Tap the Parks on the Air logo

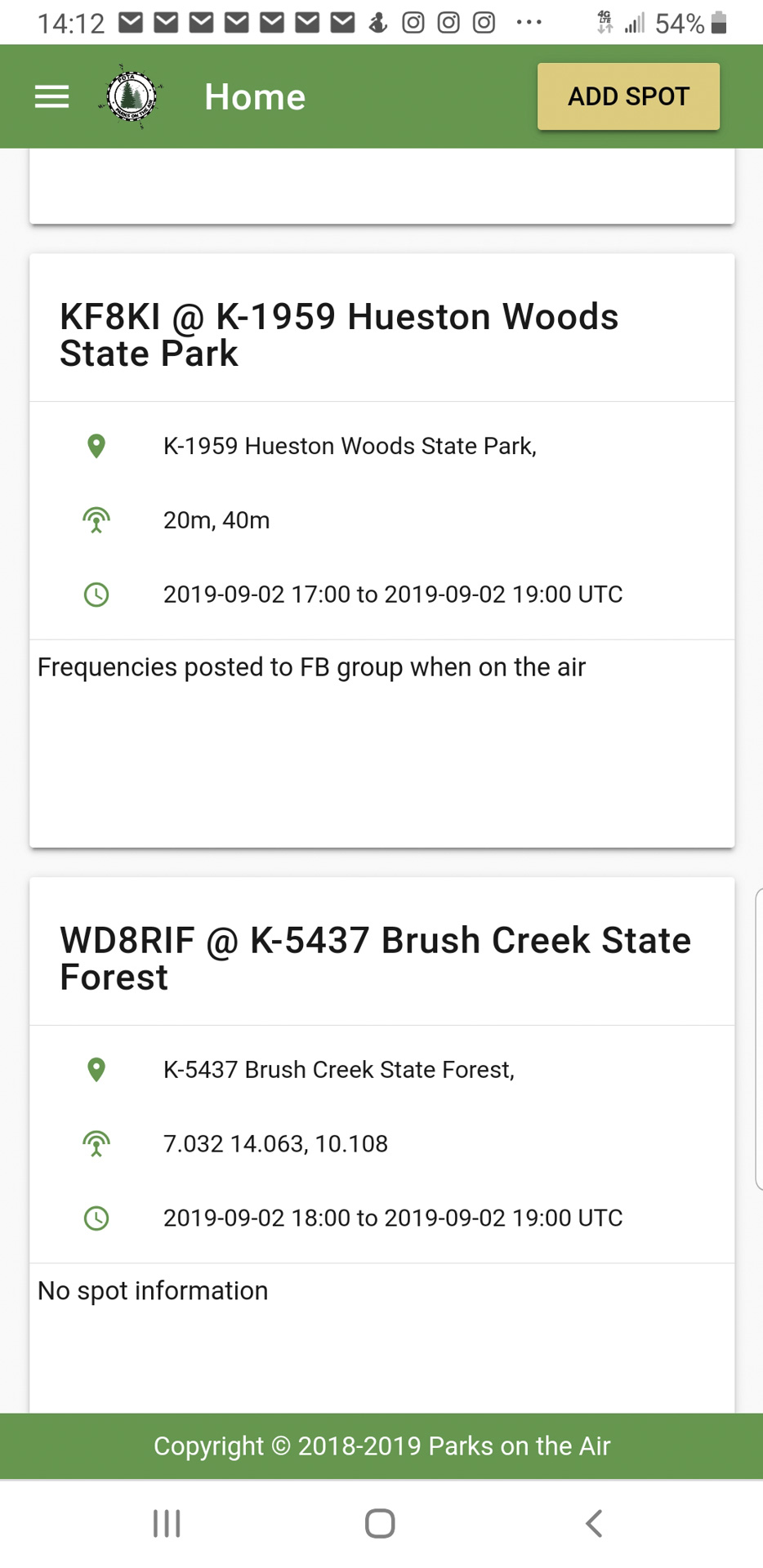131,97
